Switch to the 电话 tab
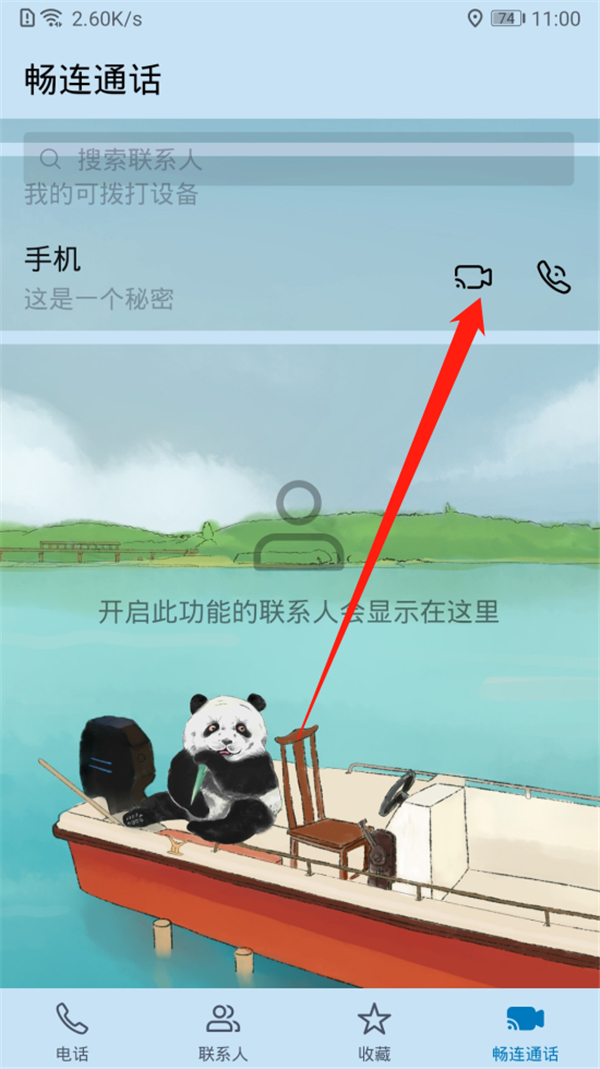Screen dimensions: 600x1069 [x=72, y=1031]
